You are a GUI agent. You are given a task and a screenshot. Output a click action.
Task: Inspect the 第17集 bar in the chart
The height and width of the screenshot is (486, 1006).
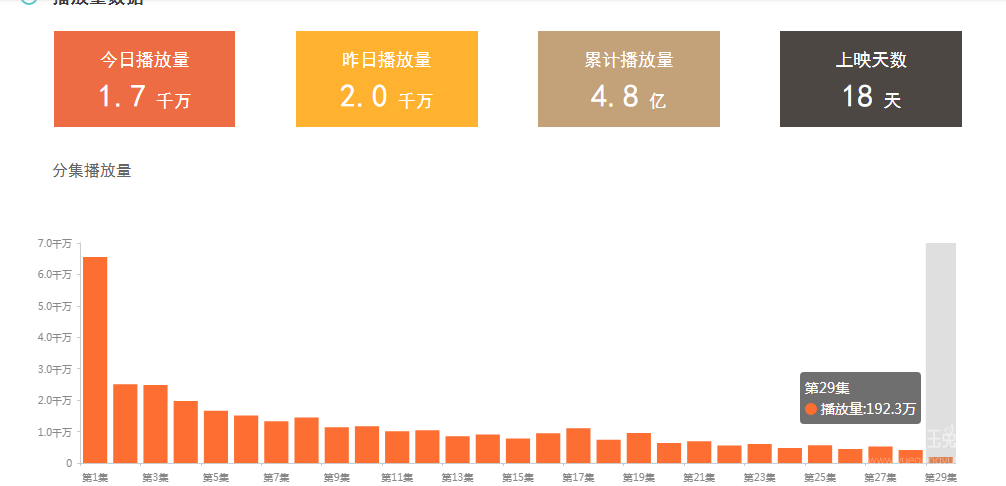point(578,446)
